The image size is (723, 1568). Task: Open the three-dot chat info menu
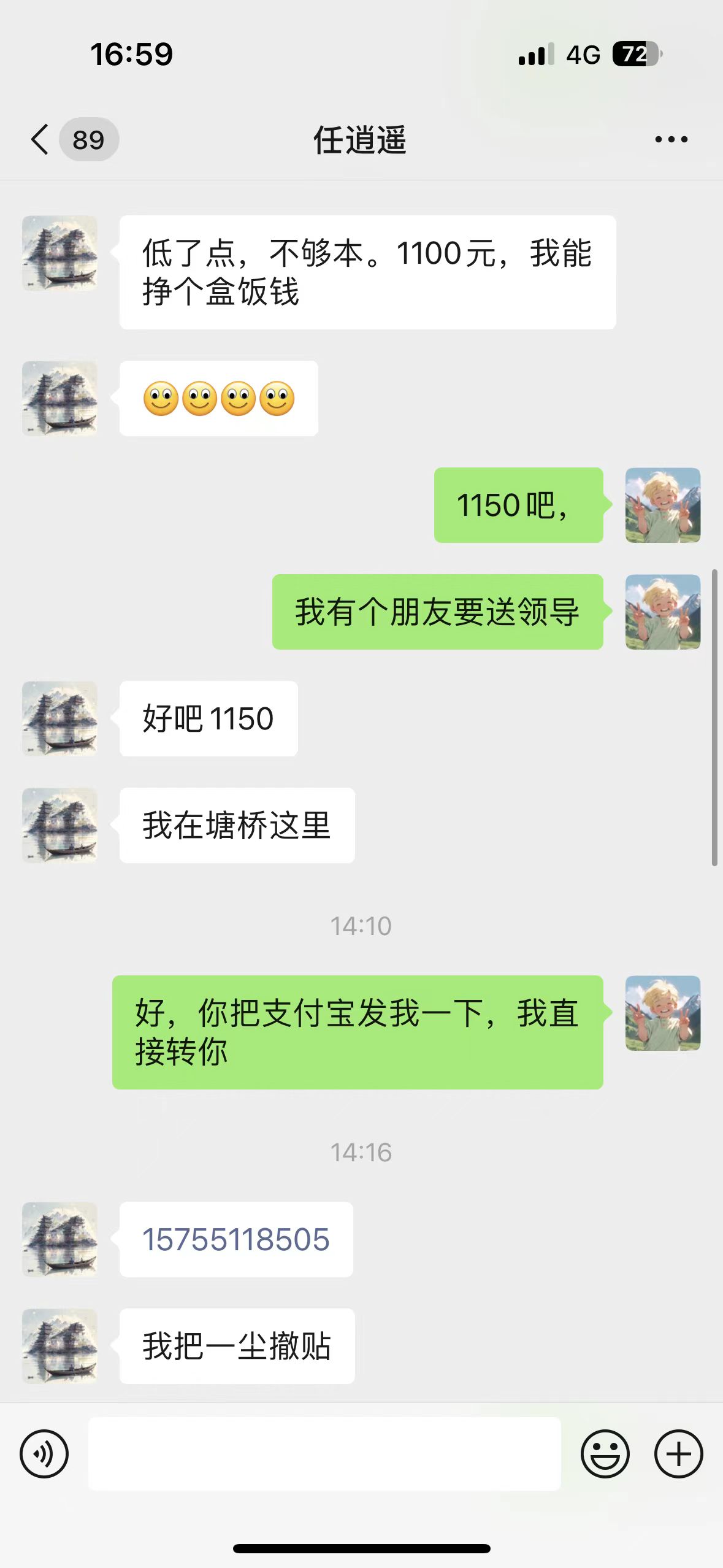point(671,140)
